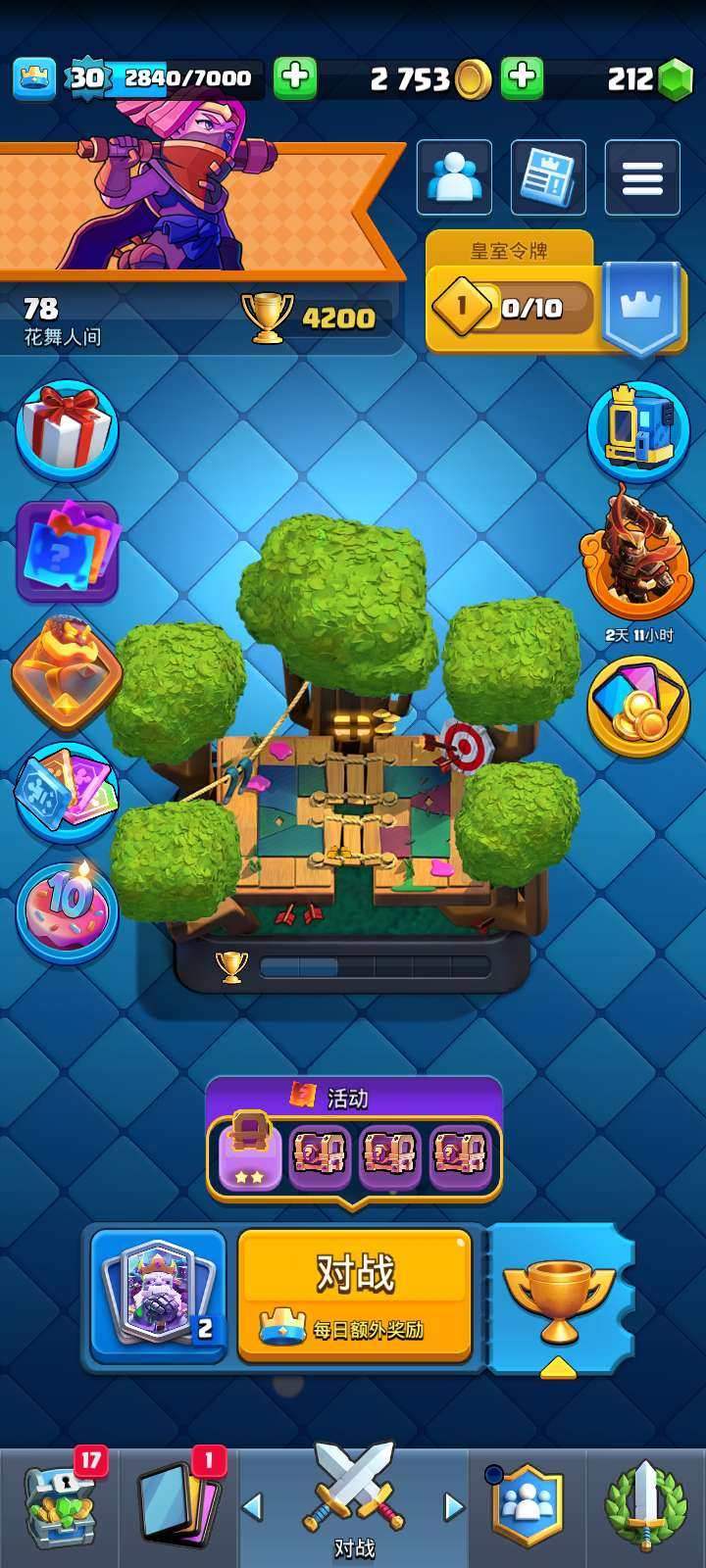Open the news feed icon
Image resolution: width=706 pixels, height=1568 pixels.
[x=548, y=178]
